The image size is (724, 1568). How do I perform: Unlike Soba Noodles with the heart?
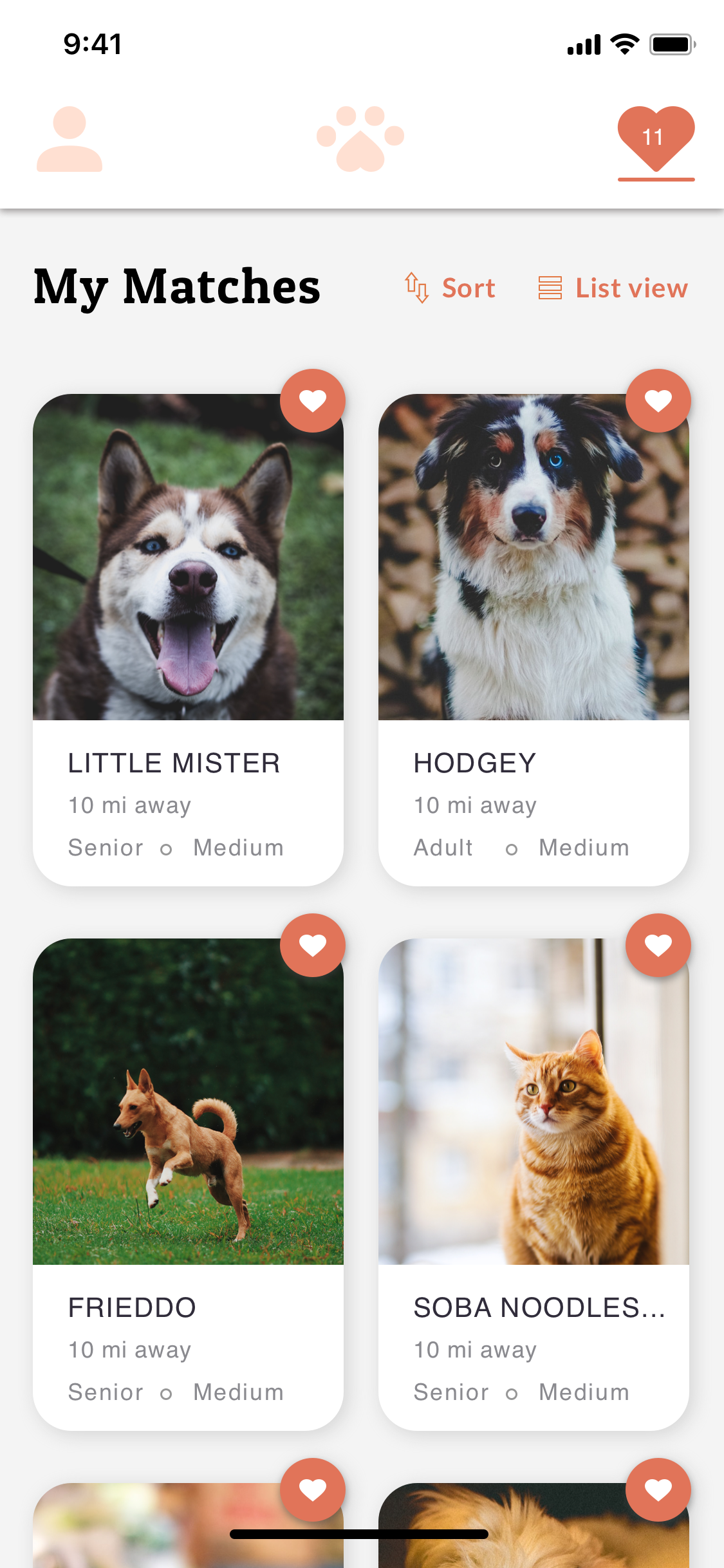point(658,945)
